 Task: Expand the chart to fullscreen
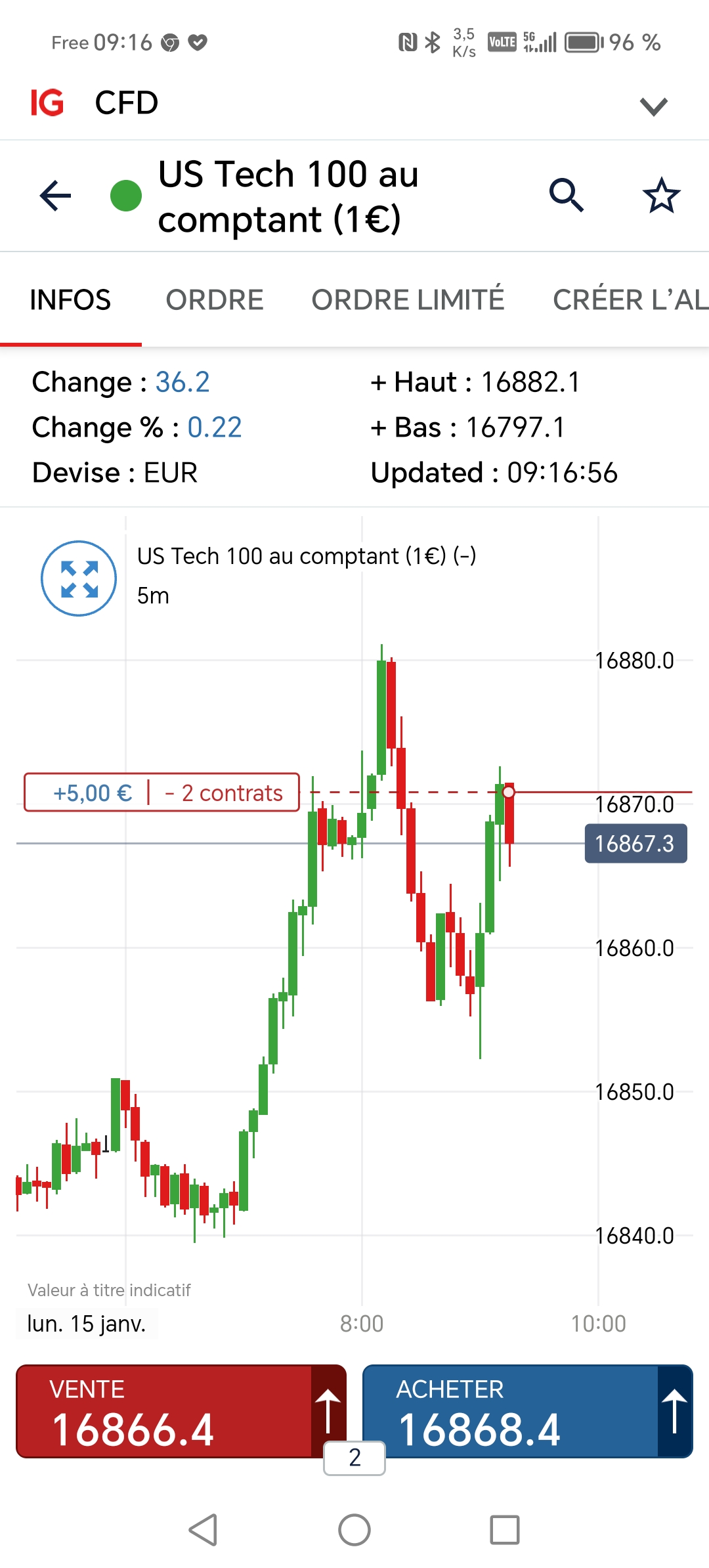point(79,578)
